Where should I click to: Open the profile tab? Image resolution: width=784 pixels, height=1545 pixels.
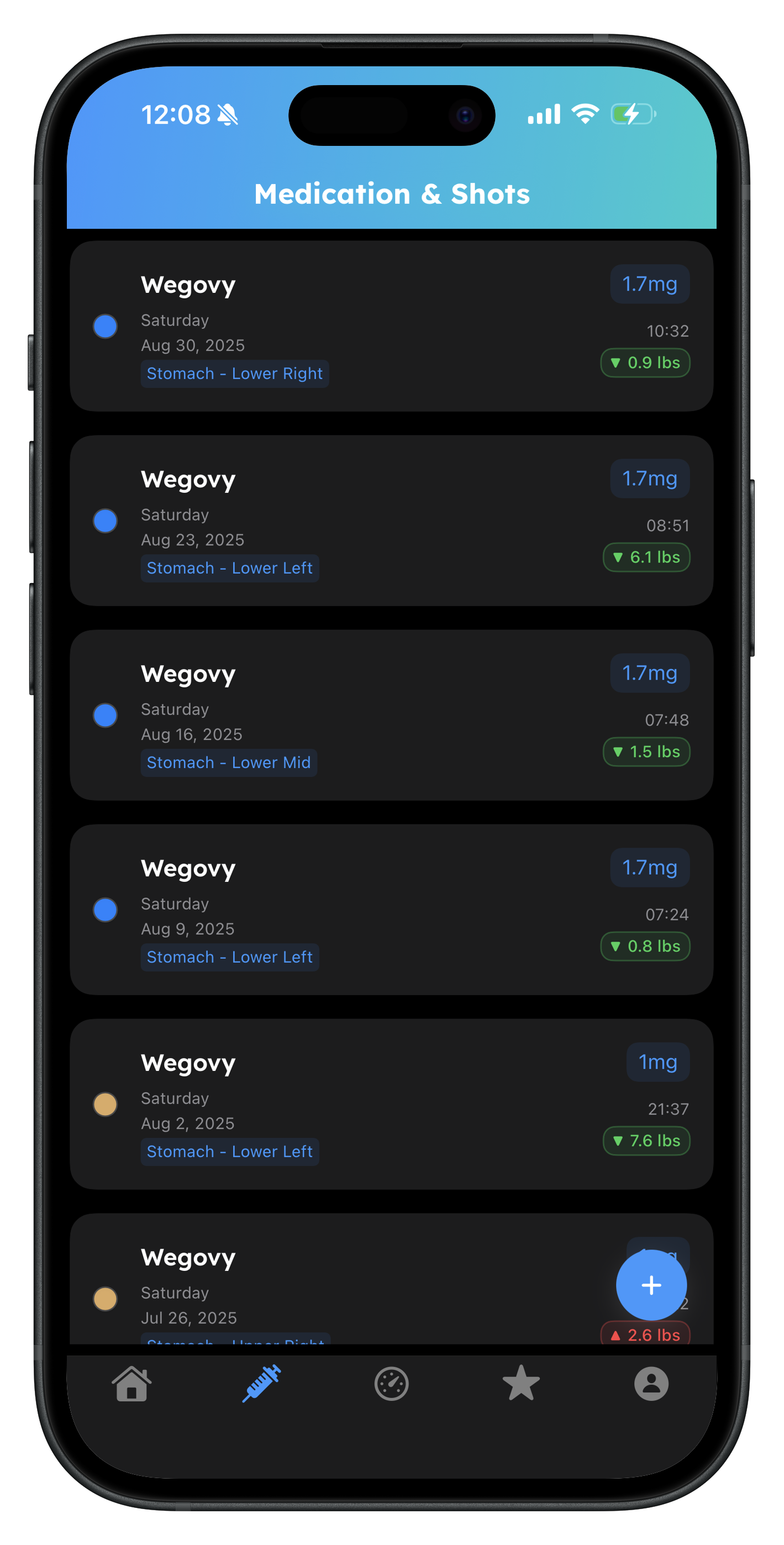tap(651, 1384)
